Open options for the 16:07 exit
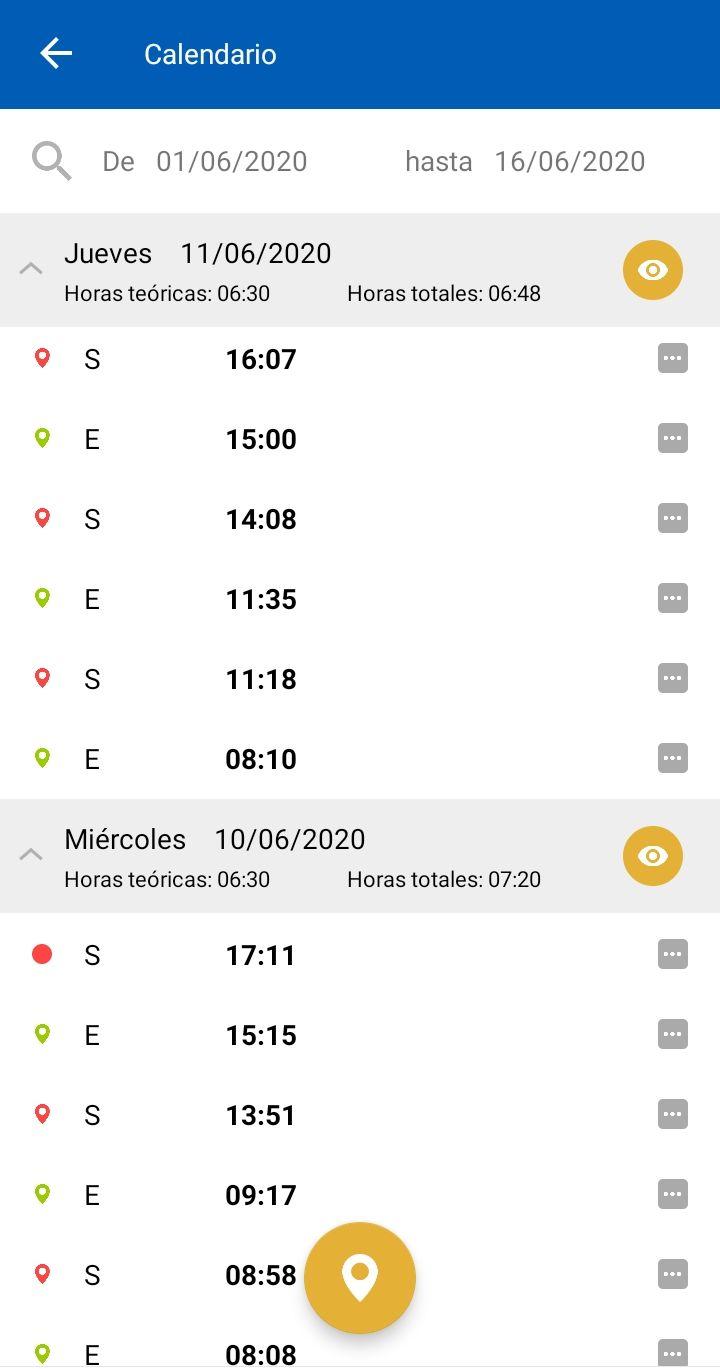The height and width of the screenshot is (1369, 720). (x=673, y=358)
